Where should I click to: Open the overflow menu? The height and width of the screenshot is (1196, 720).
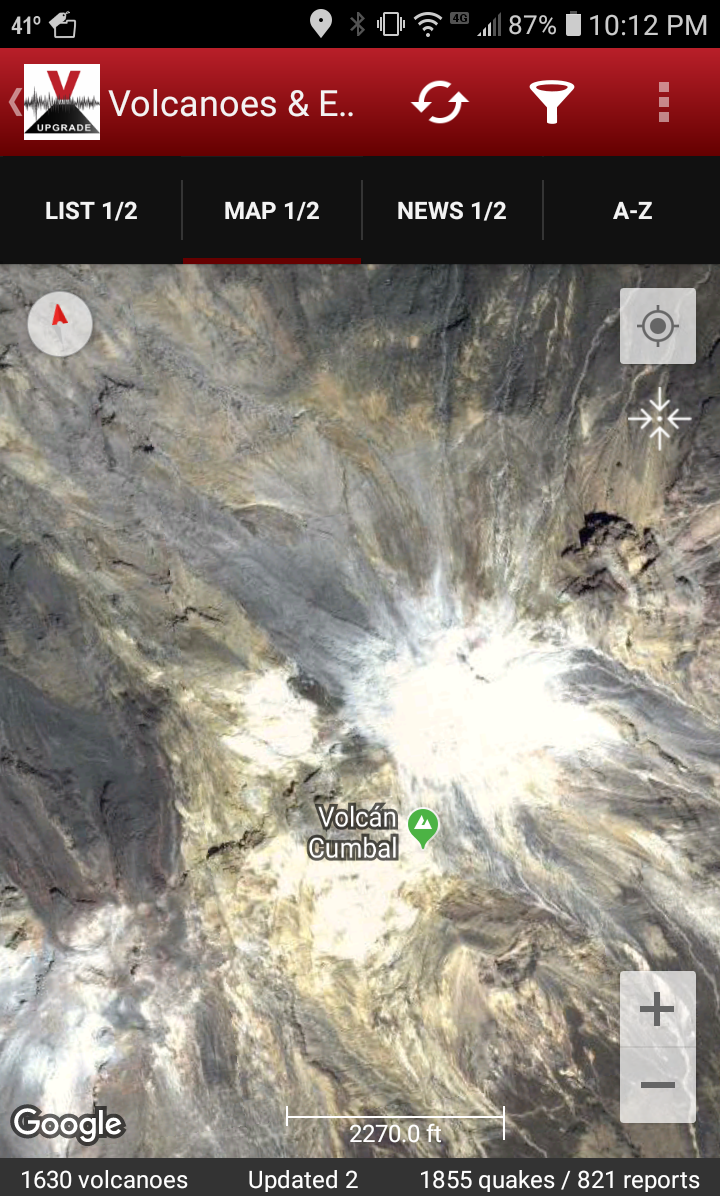click(663, 103)
